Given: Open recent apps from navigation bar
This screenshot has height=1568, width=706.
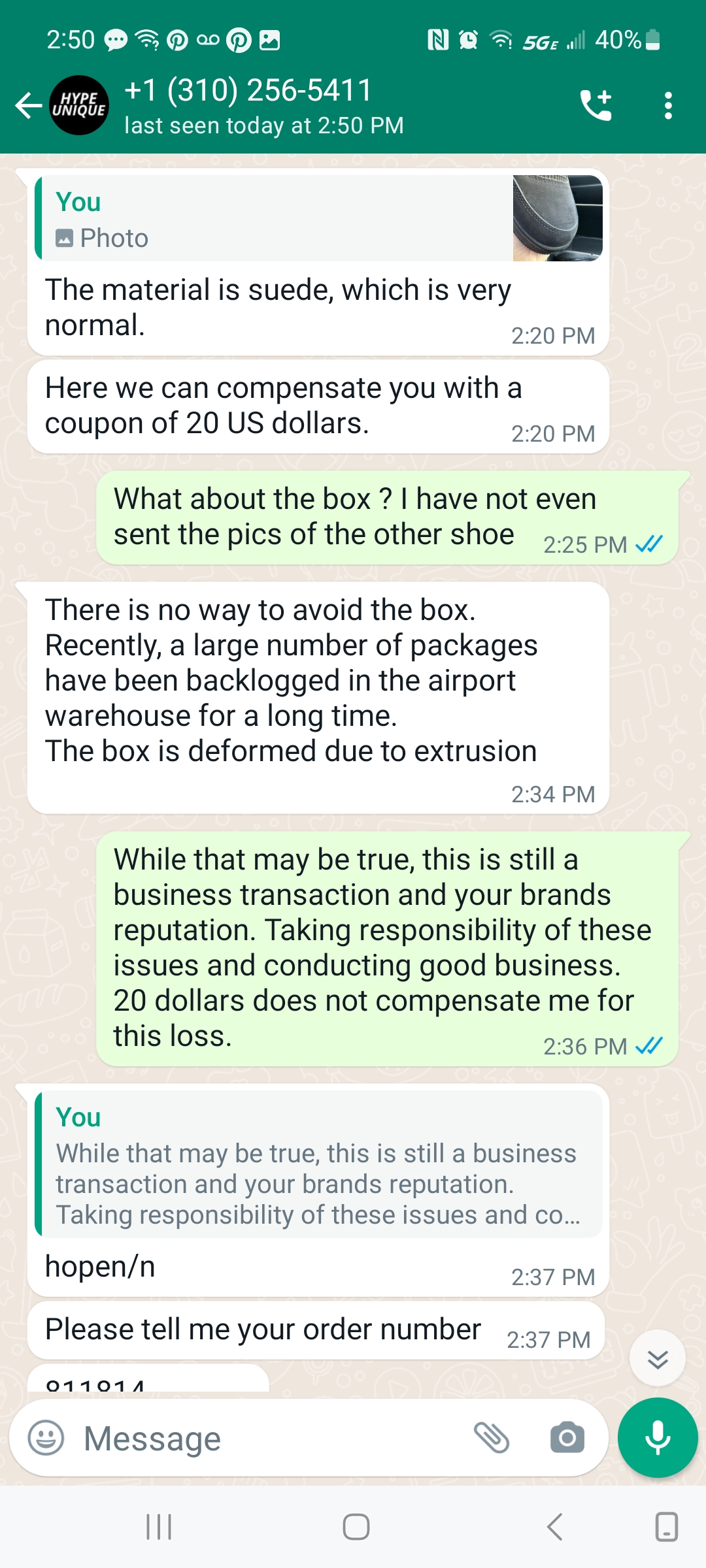Looking at the screenshot, I should pos(159,1527).
